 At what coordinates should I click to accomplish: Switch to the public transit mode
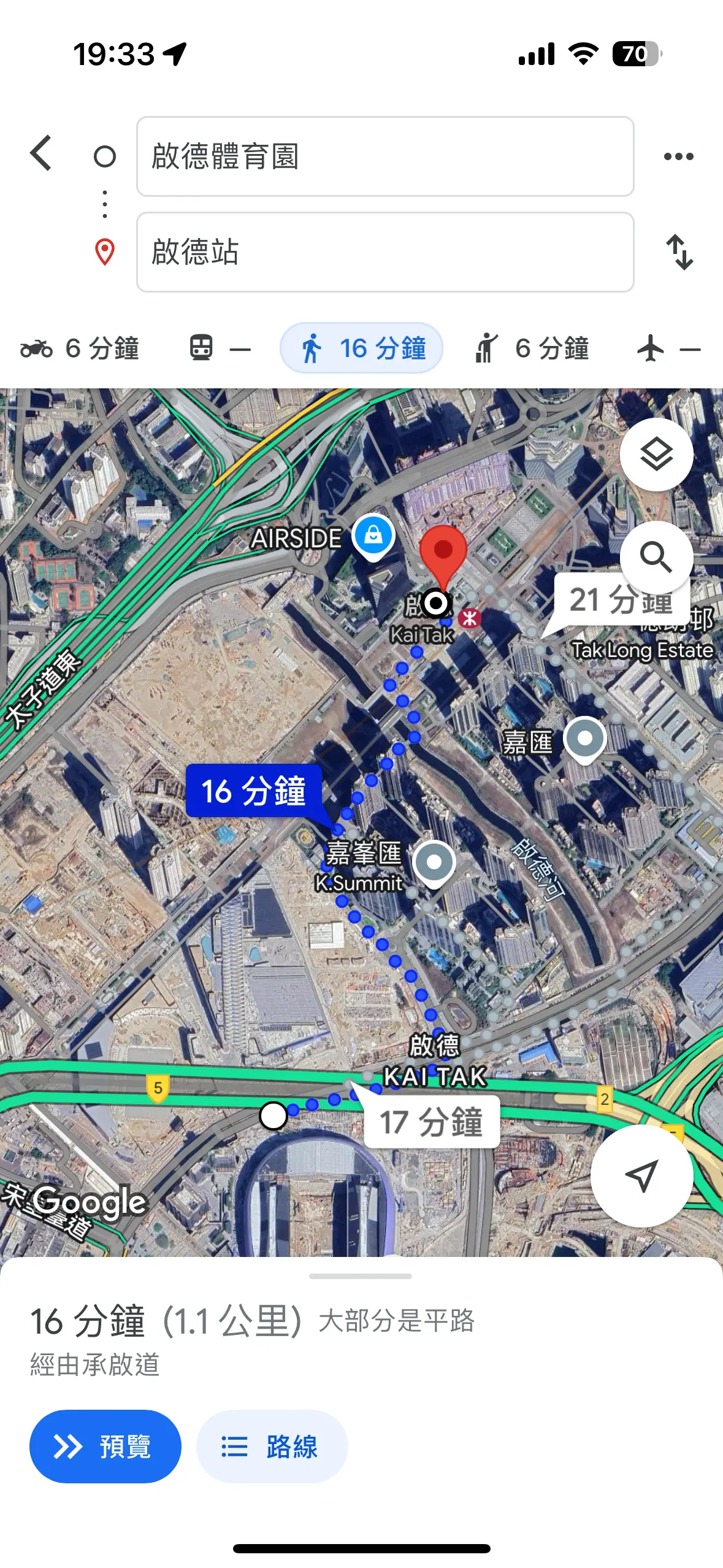point(220,348)
